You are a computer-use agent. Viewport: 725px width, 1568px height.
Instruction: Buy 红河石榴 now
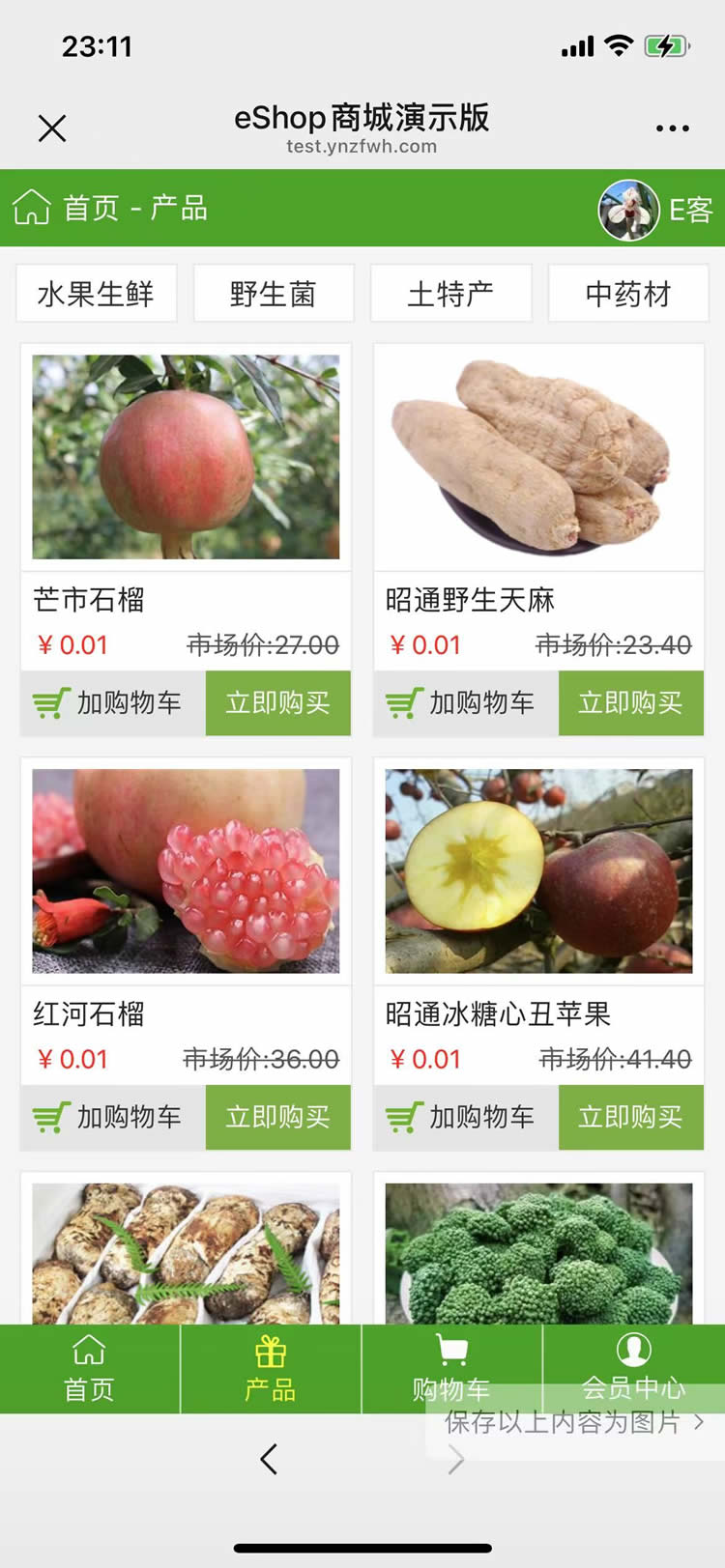point(277,1118)
